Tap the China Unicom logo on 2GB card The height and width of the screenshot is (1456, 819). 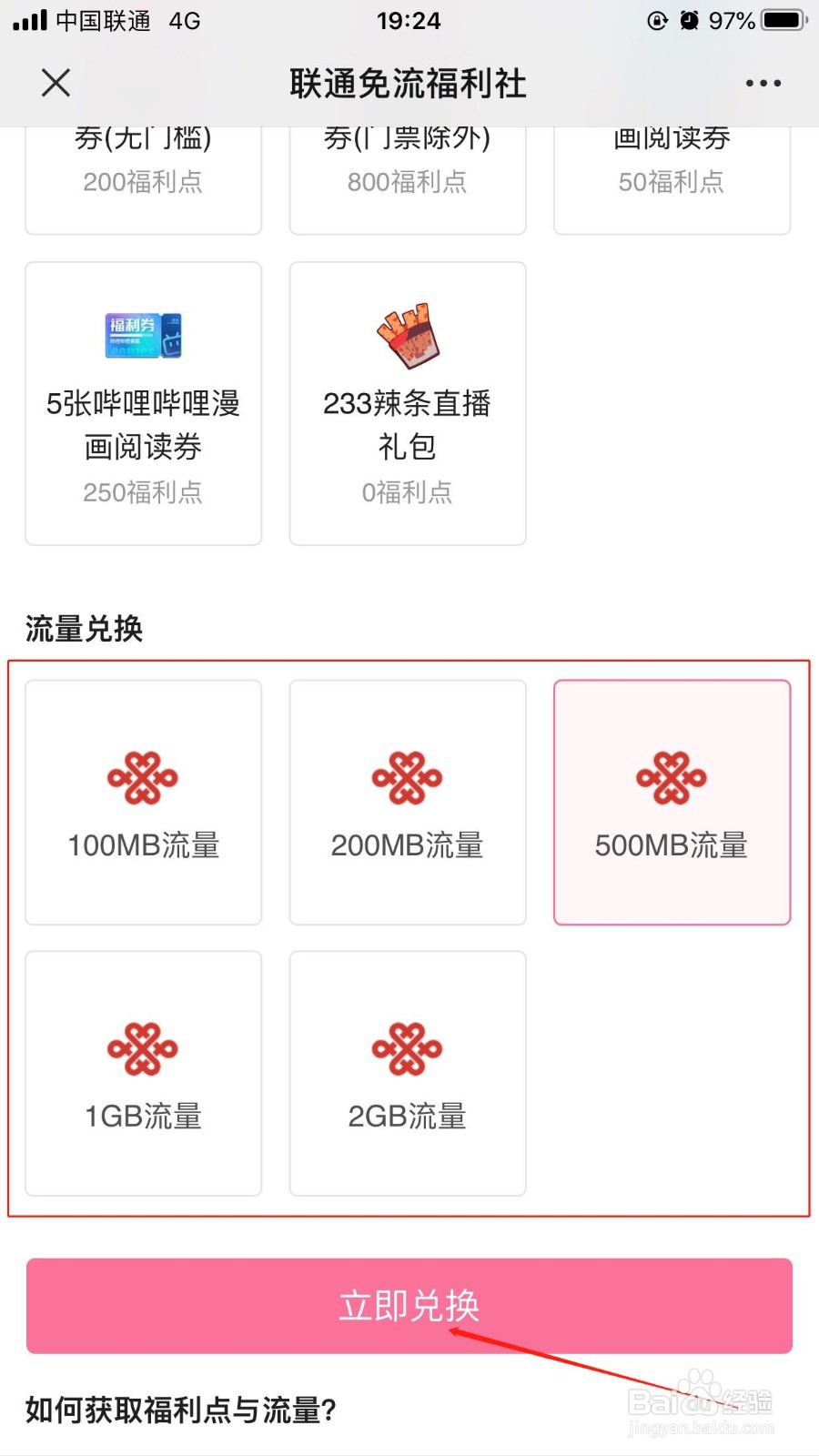[408, 1048]
